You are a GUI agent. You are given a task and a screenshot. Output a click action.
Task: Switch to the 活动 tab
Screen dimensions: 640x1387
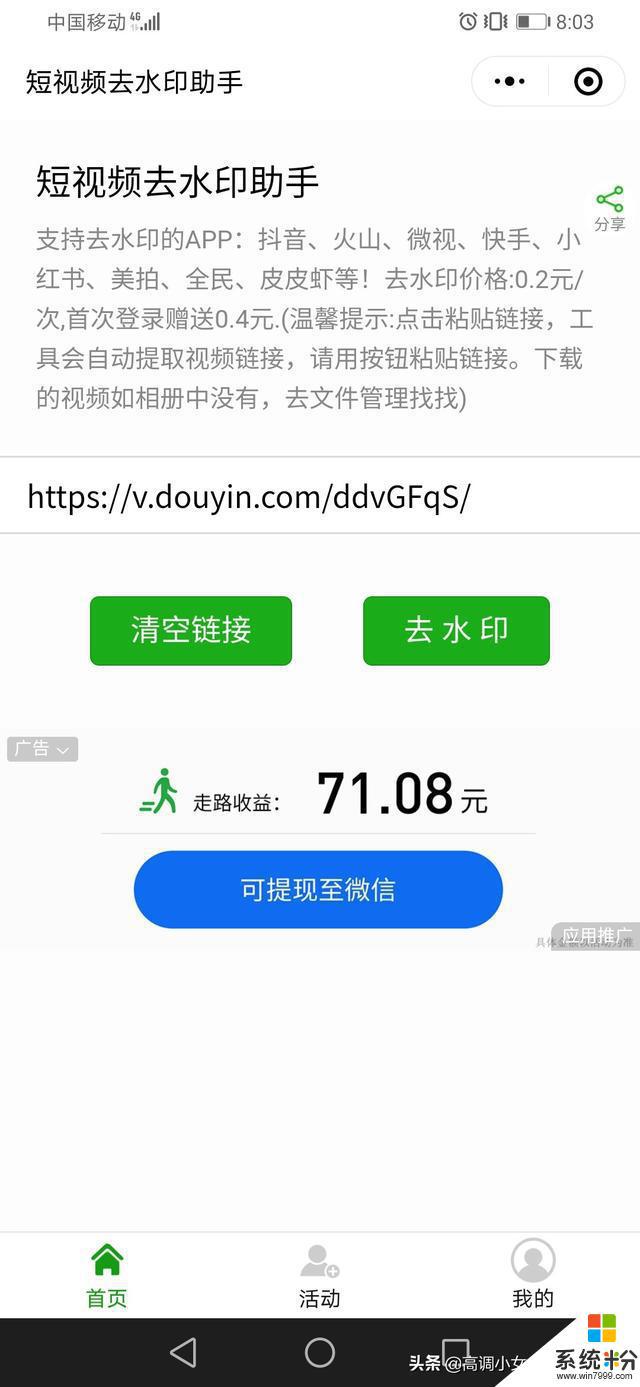pyautogui.click(x=319, y=1275)
